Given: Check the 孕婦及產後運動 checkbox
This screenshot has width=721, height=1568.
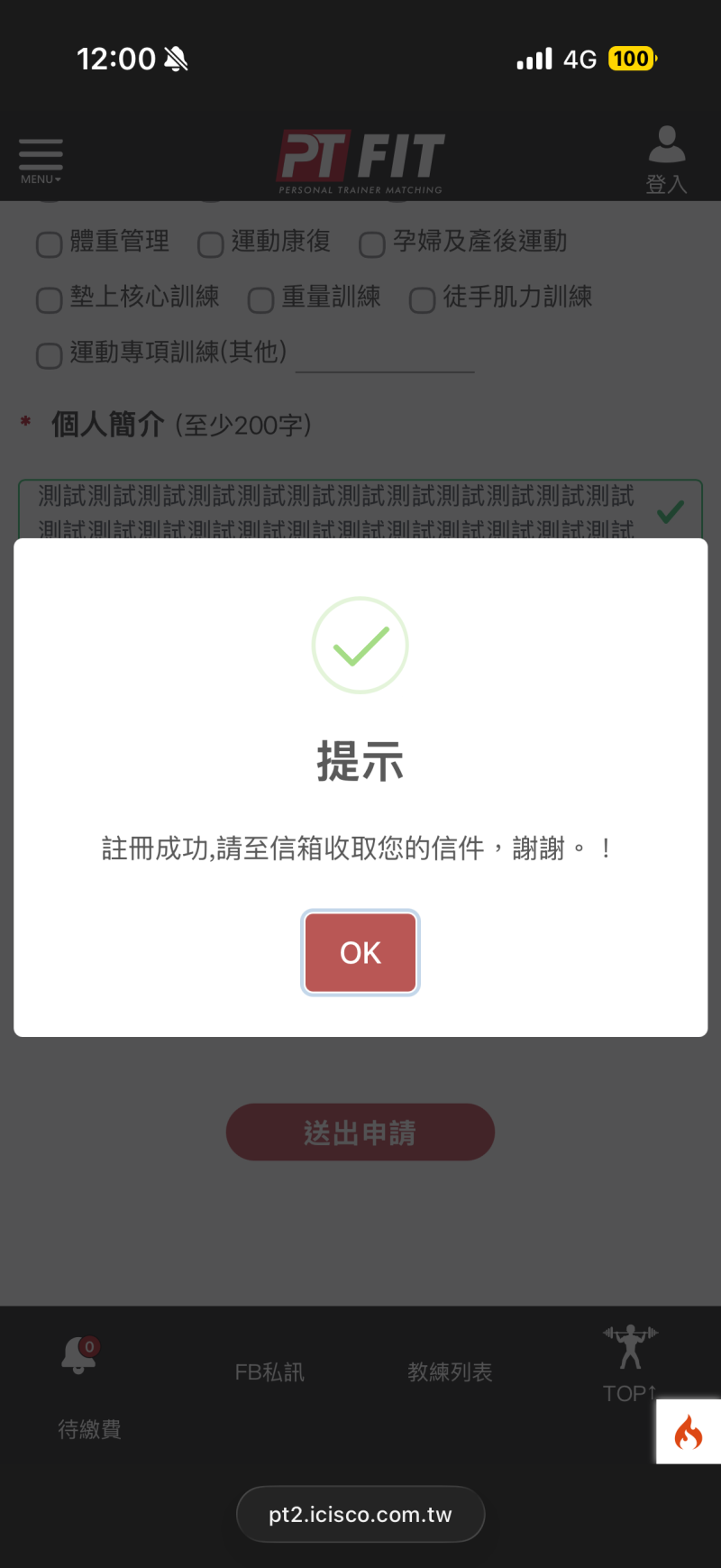Looking at the screenshot, I should (x=371, y=244).
